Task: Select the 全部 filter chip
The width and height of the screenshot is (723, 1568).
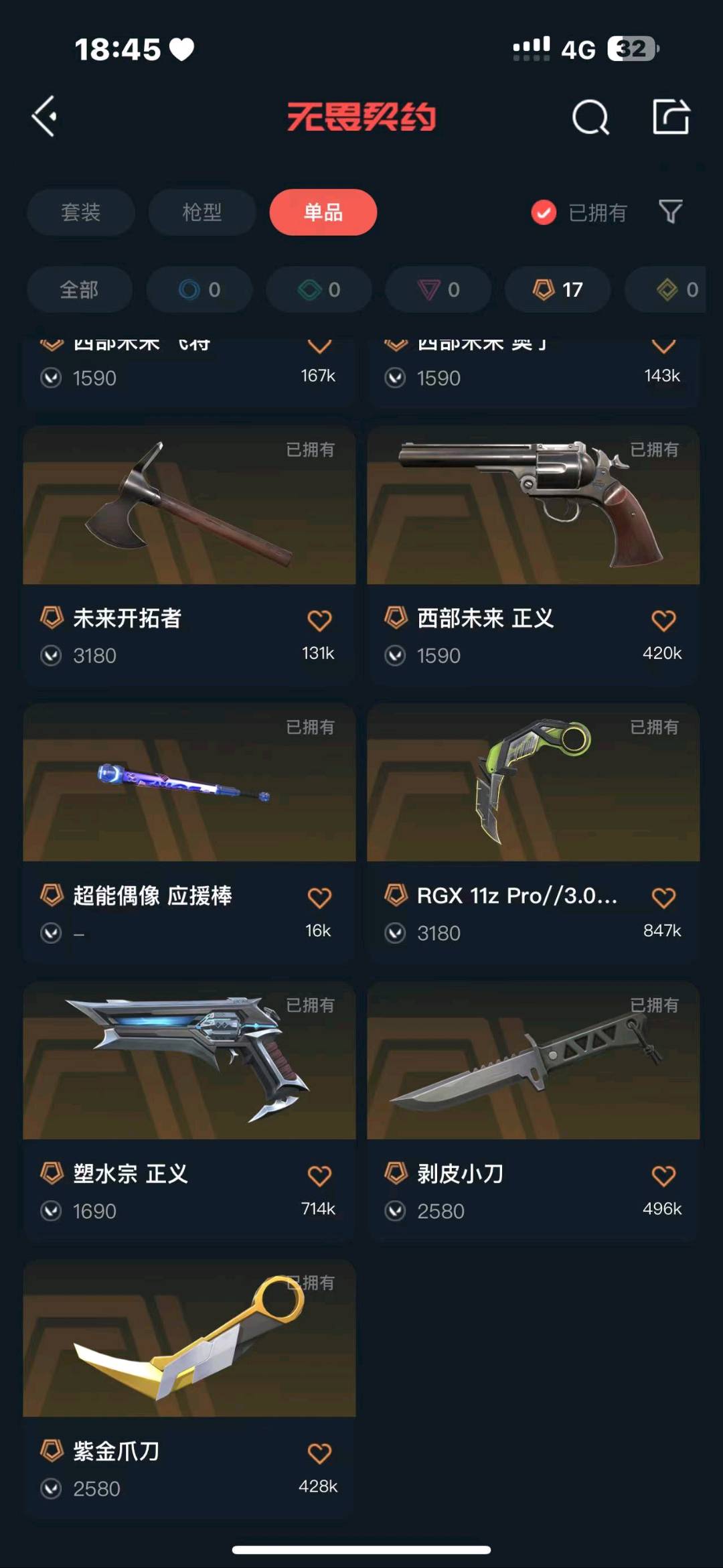Action: pos(79,289)
